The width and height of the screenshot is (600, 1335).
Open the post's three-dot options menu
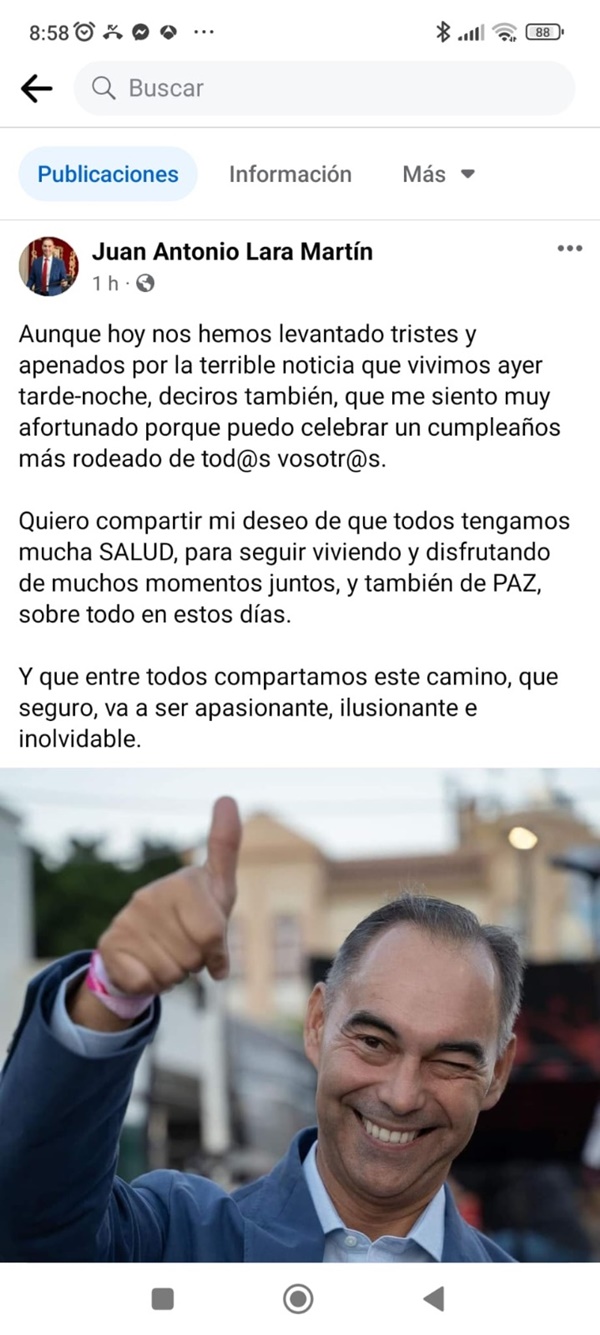[x=569, y=249]
